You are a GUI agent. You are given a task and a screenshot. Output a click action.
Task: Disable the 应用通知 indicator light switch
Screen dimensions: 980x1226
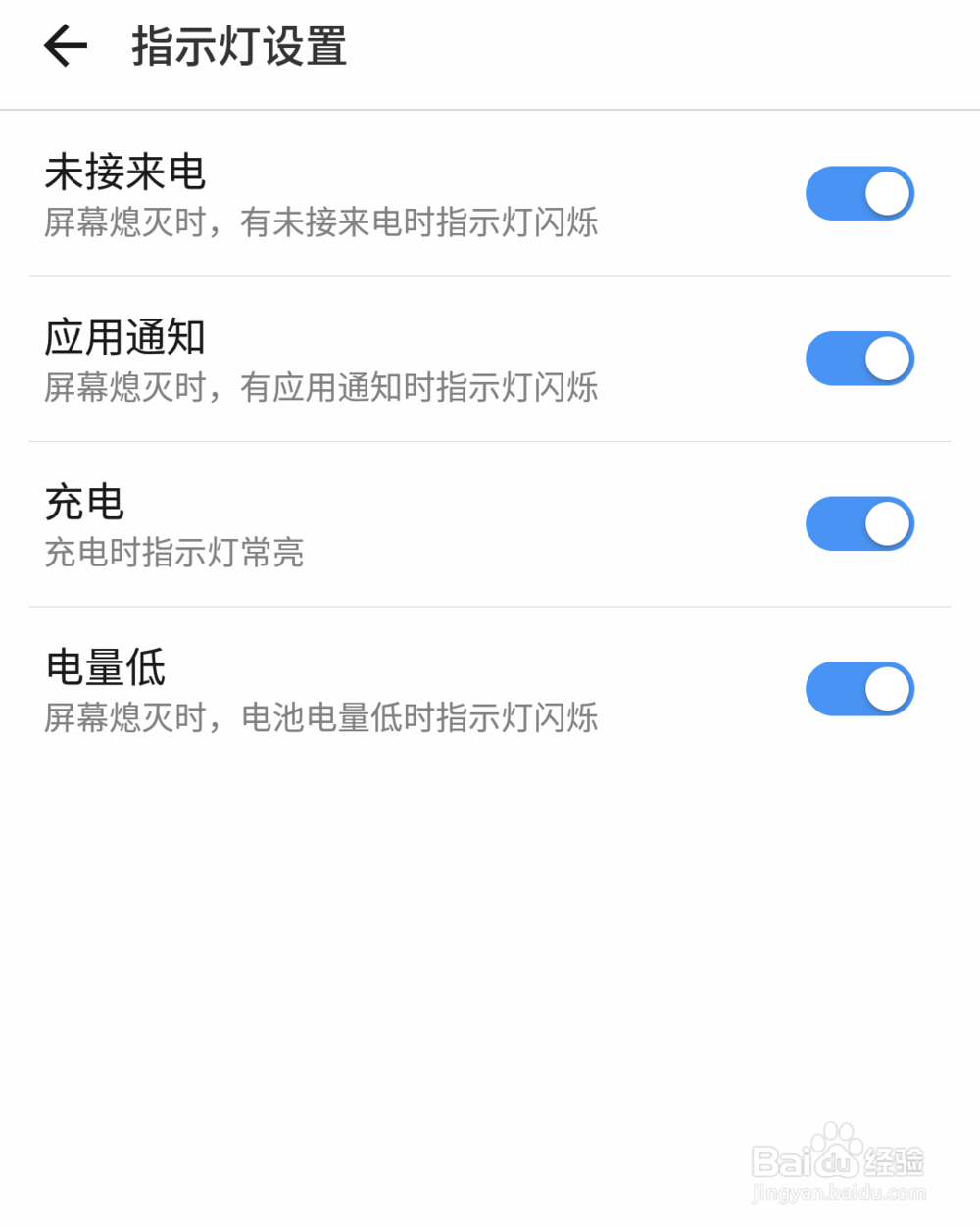859,359
